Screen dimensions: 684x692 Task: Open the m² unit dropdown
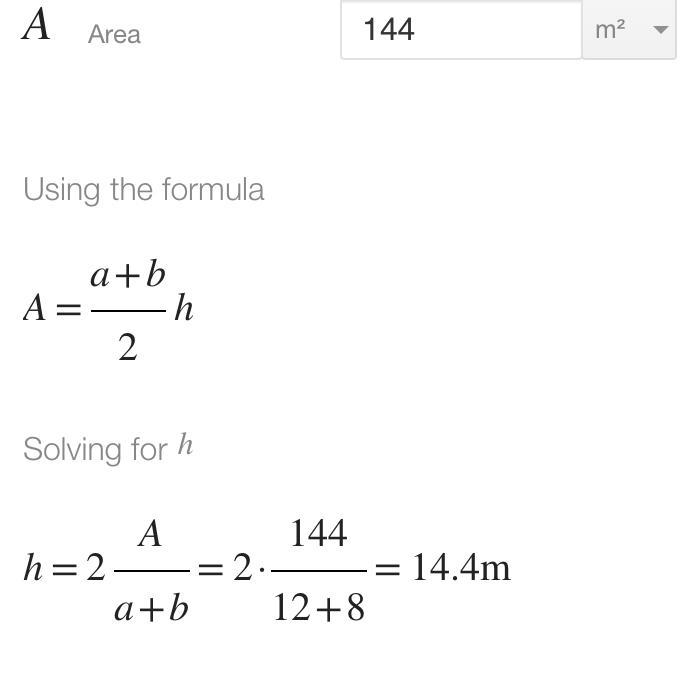(630, 30)
